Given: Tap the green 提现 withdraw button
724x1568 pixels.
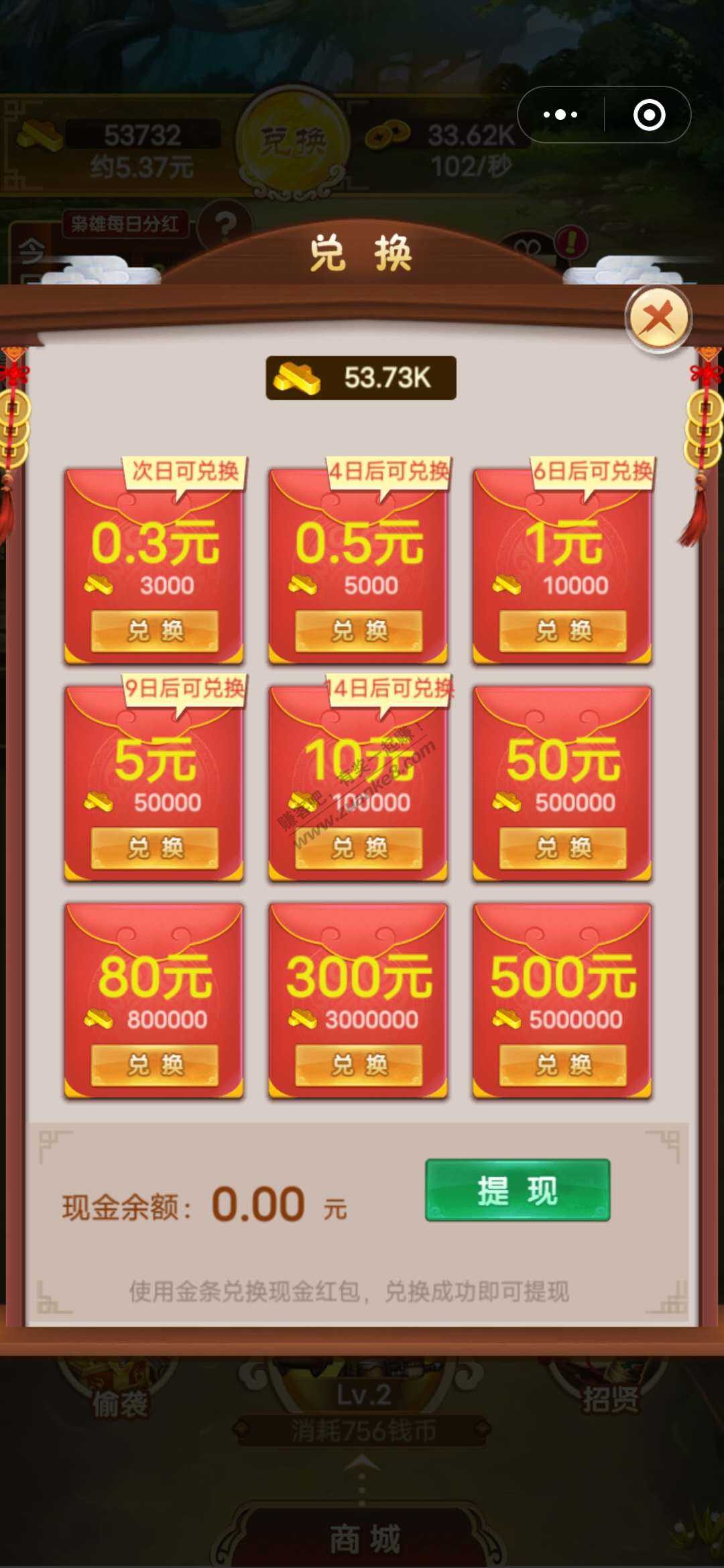Looking at the screenshot, I should 518,1190.
